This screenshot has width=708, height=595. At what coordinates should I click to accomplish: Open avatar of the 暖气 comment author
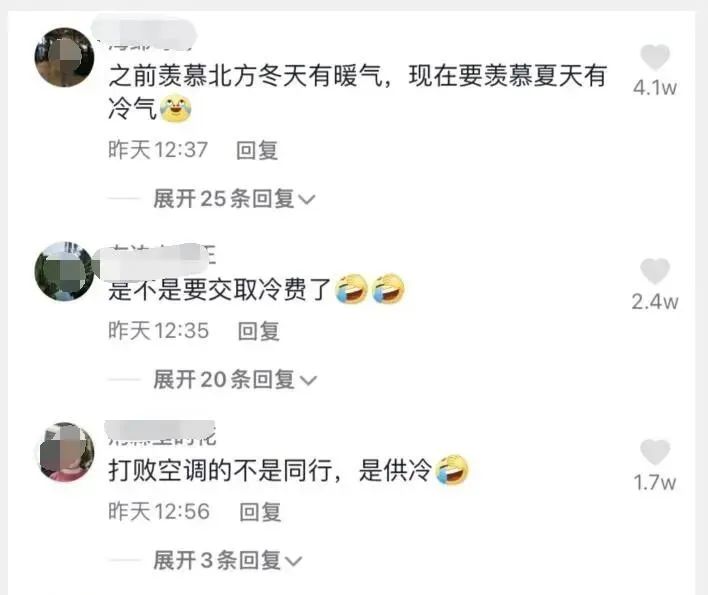tap(64, 57)
